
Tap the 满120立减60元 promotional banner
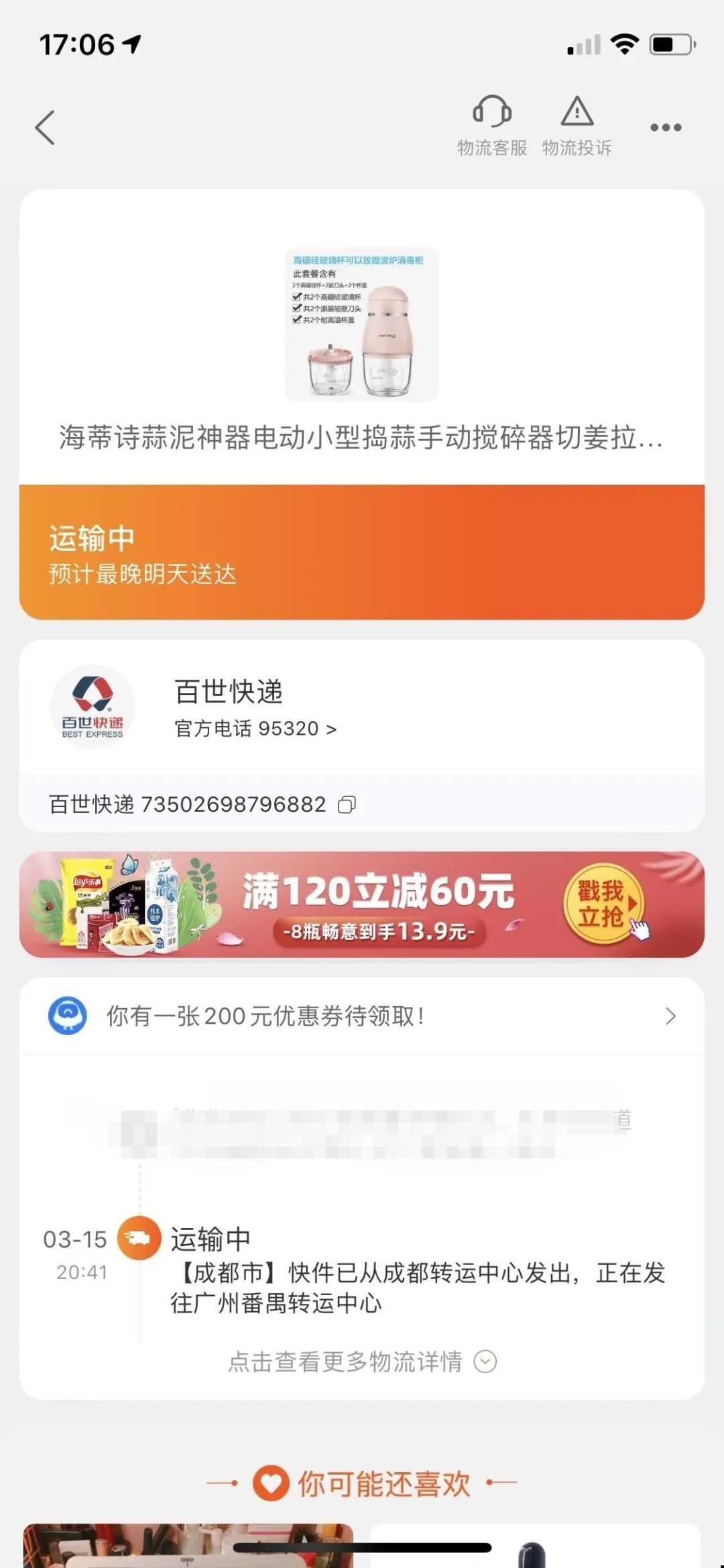tap(362, 903)
